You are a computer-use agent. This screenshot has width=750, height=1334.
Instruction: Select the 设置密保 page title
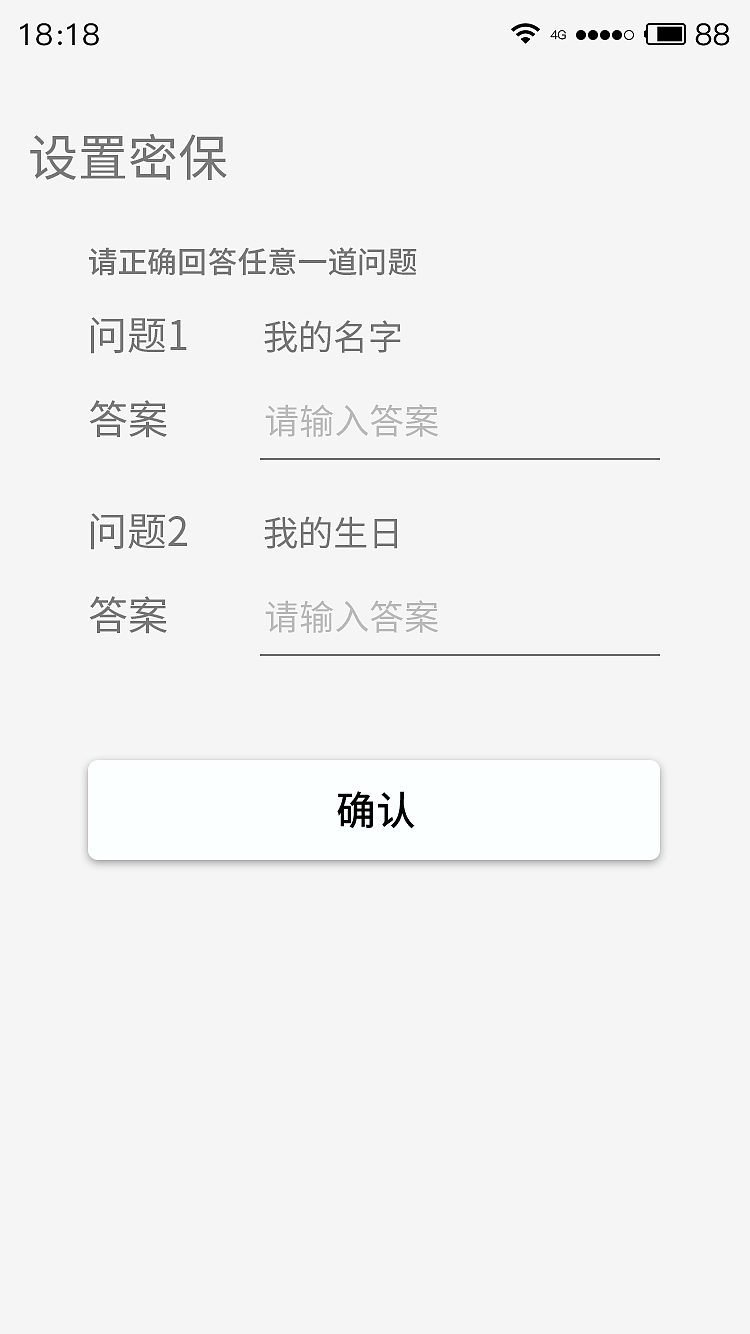click(x=129, y=160)
